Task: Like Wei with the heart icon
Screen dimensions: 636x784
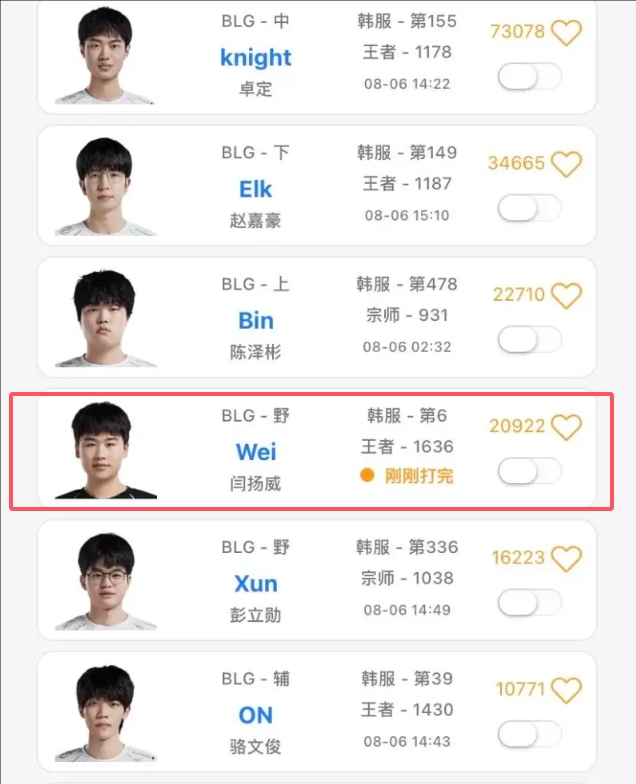Action: coord(566,427)
